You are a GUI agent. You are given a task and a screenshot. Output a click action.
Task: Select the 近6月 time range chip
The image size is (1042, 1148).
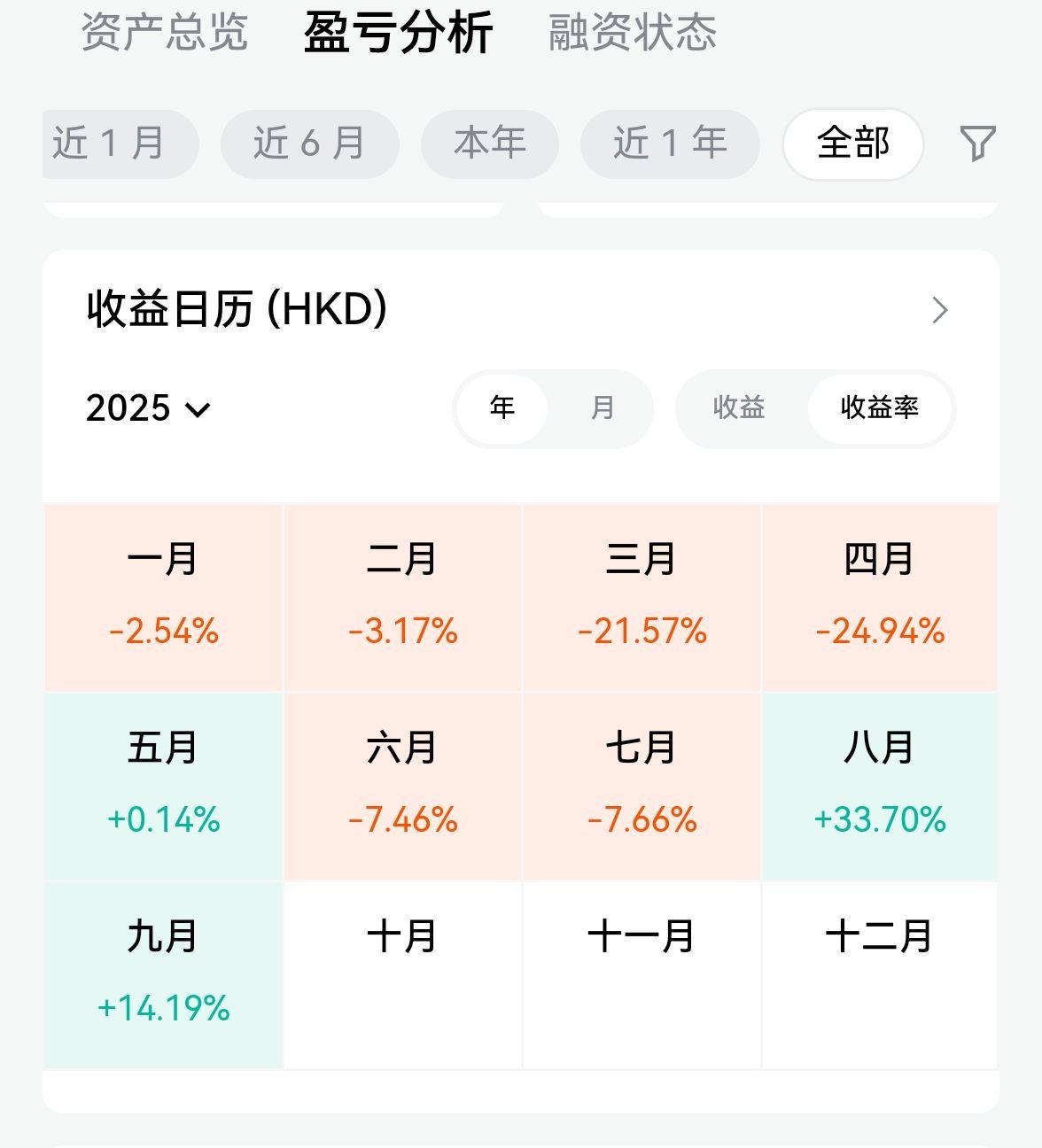coord(310,143)
